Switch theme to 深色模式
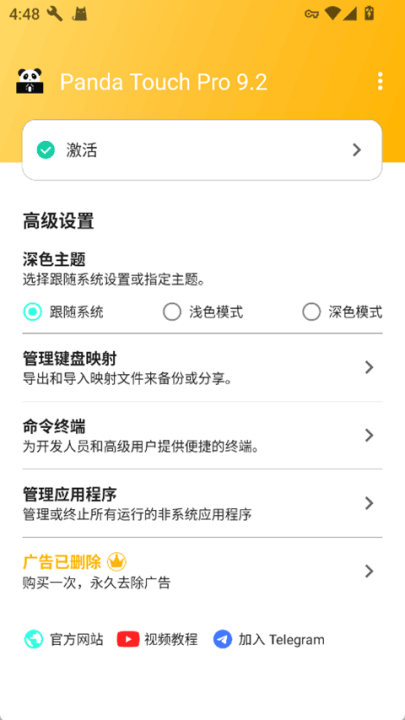This screenshot has height=720, width=405. coord(342,312)
